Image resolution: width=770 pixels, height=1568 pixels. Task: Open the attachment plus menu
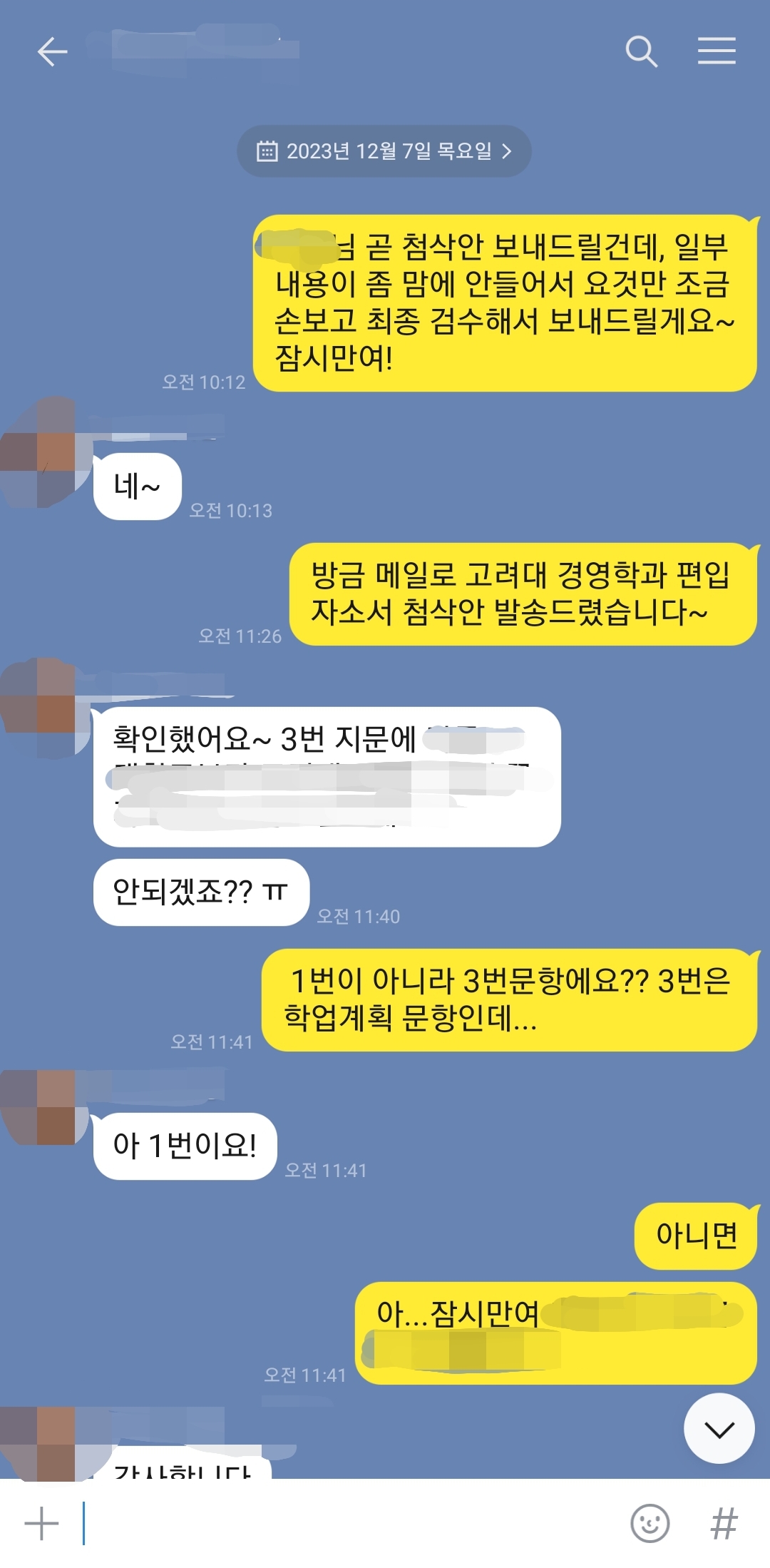coord(41,1524)
